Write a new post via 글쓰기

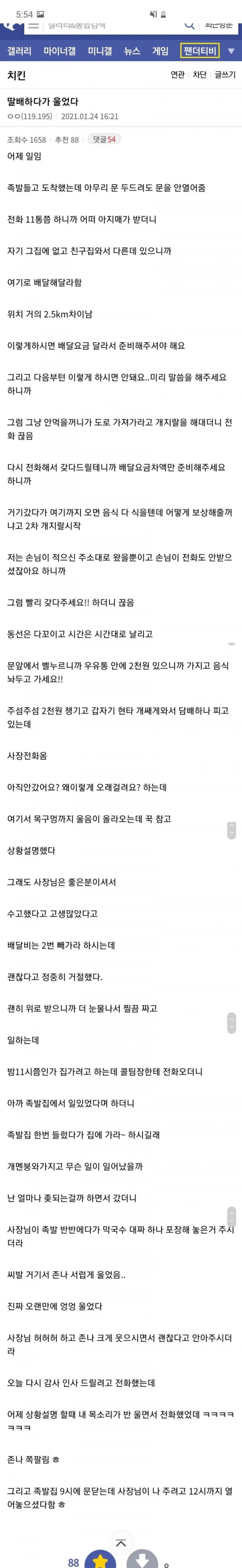(x=224, y=75)
